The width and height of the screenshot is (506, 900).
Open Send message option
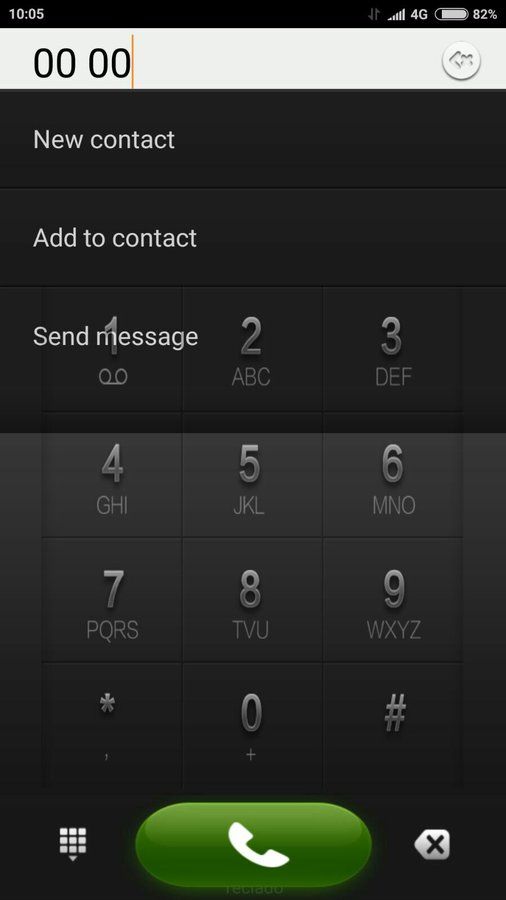point(253,336)
